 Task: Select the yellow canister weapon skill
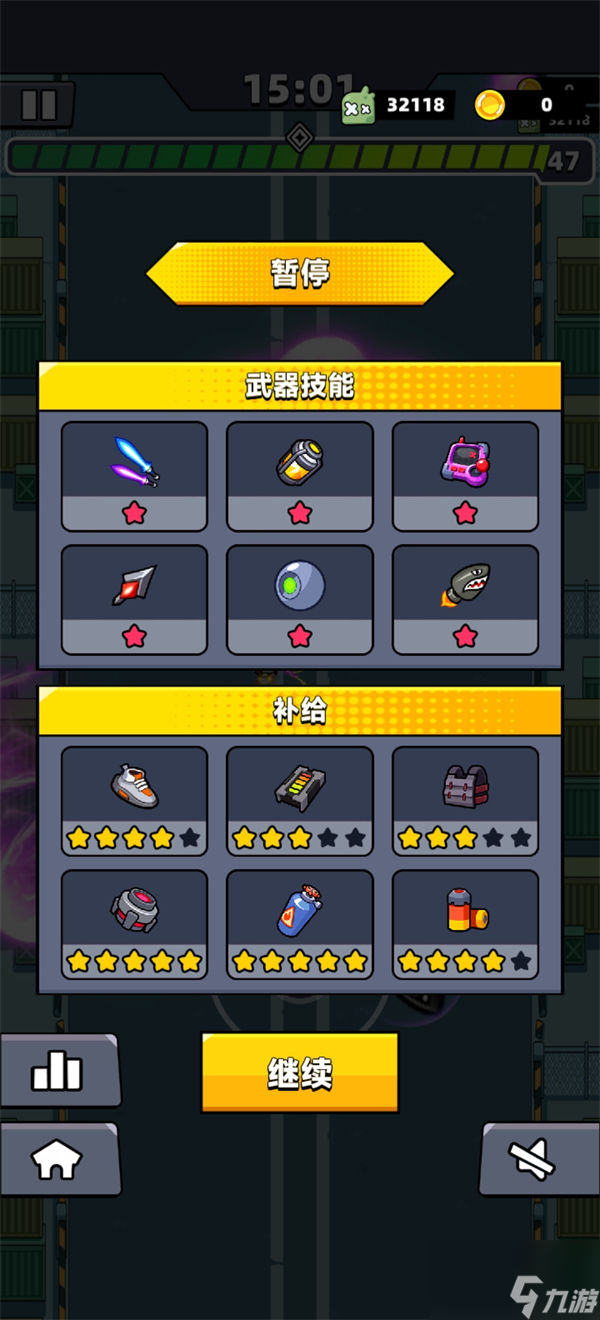tap(299, 475)
